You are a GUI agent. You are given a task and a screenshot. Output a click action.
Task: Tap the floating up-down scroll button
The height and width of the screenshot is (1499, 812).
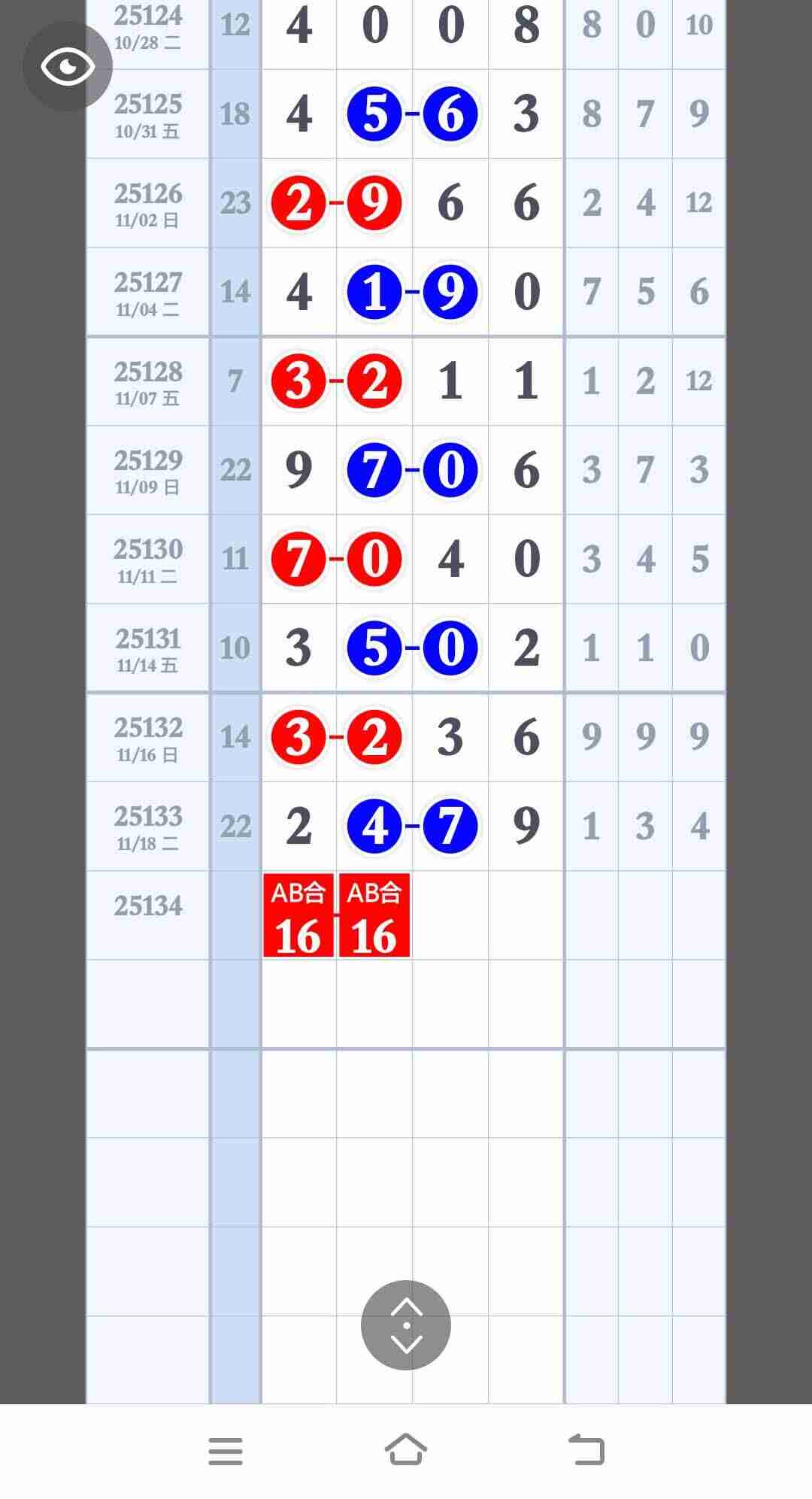click(406, 1325)
